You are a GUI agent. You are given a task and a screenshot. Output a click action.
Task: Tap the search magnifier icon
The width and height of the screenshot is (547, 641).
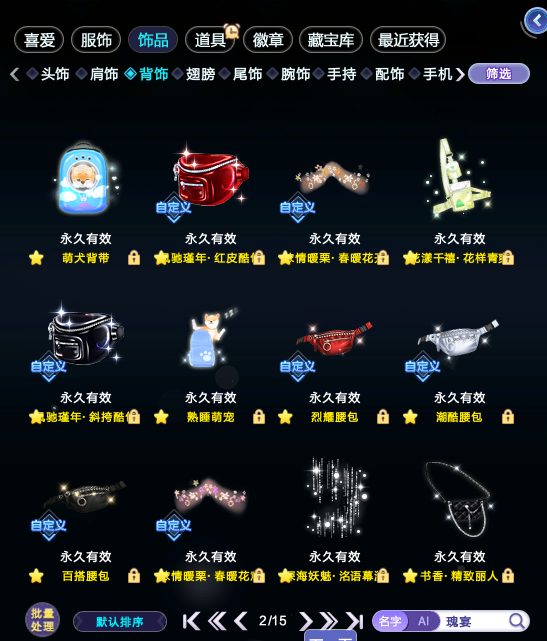(x=517, y=621)
